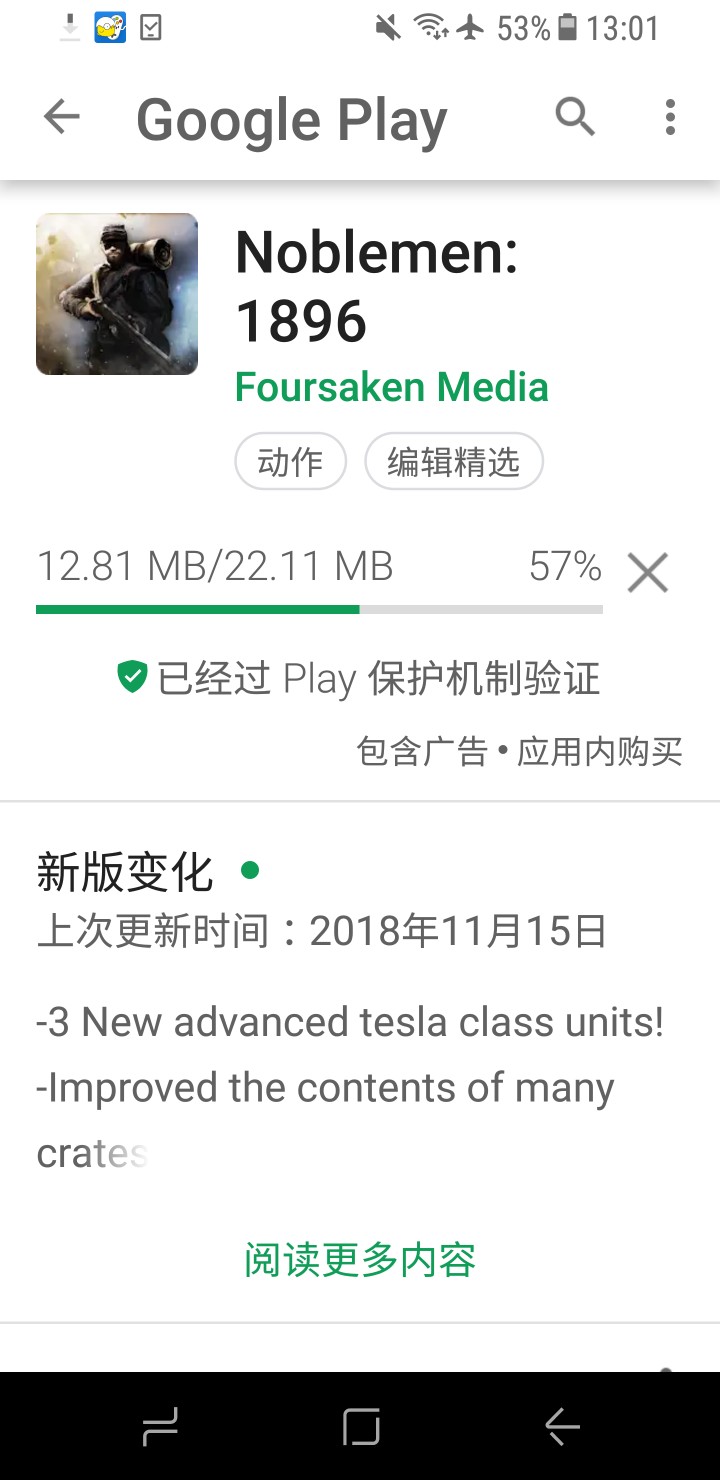Open Google Play search

(575, 118)
